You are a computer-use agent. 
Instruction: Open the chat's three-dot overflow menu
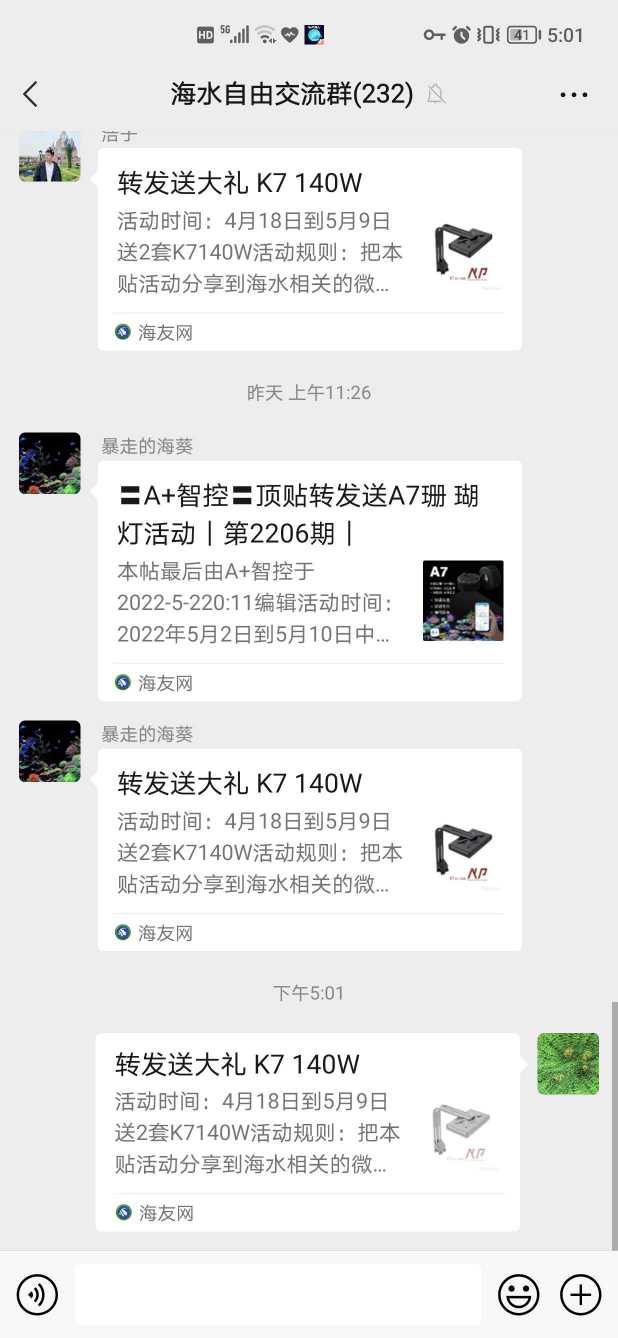[574, 95]
